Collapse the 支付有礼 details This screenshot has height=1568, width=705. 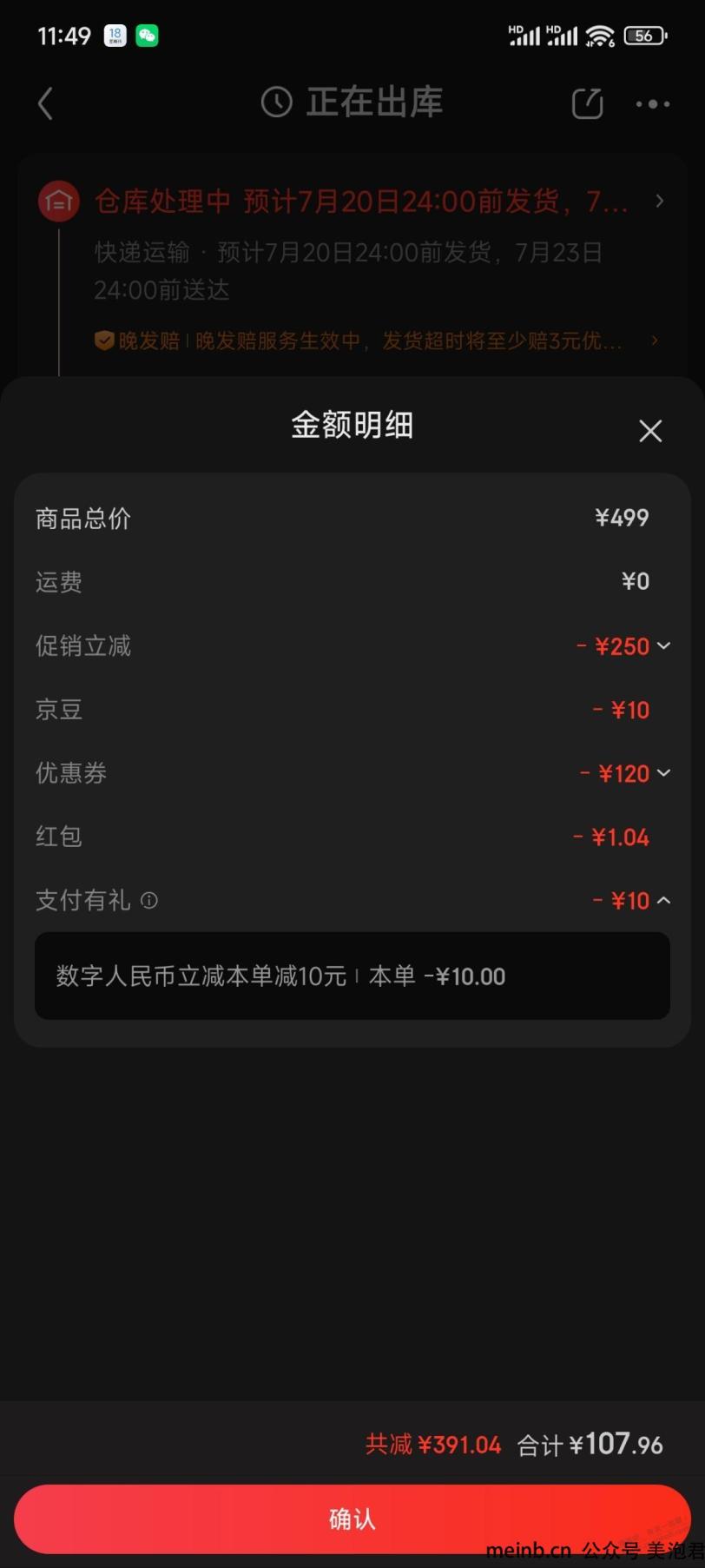(x=663, y=900)
